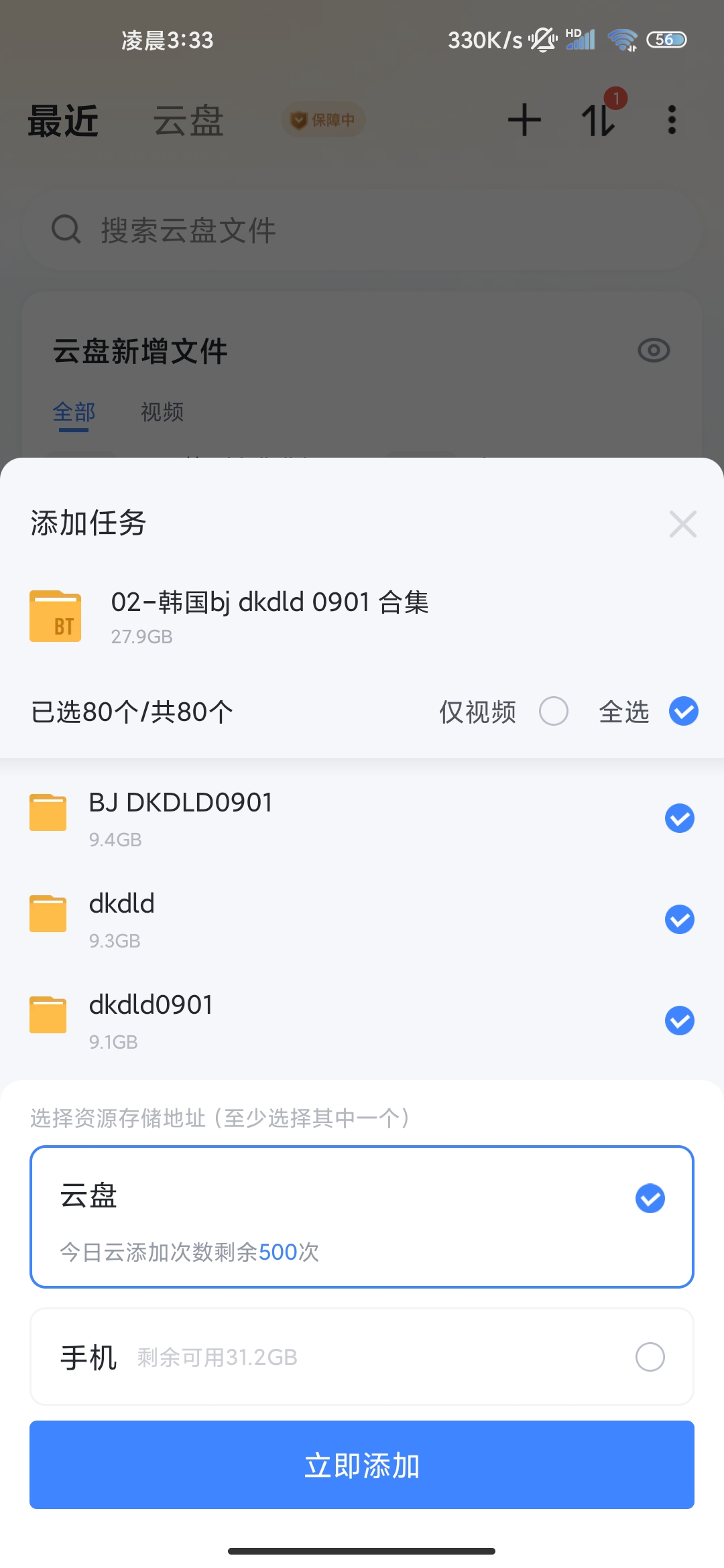Open the BJ DKDLD0901 folder row
This screenshot has height=1568, width=724.
point(362,818)
